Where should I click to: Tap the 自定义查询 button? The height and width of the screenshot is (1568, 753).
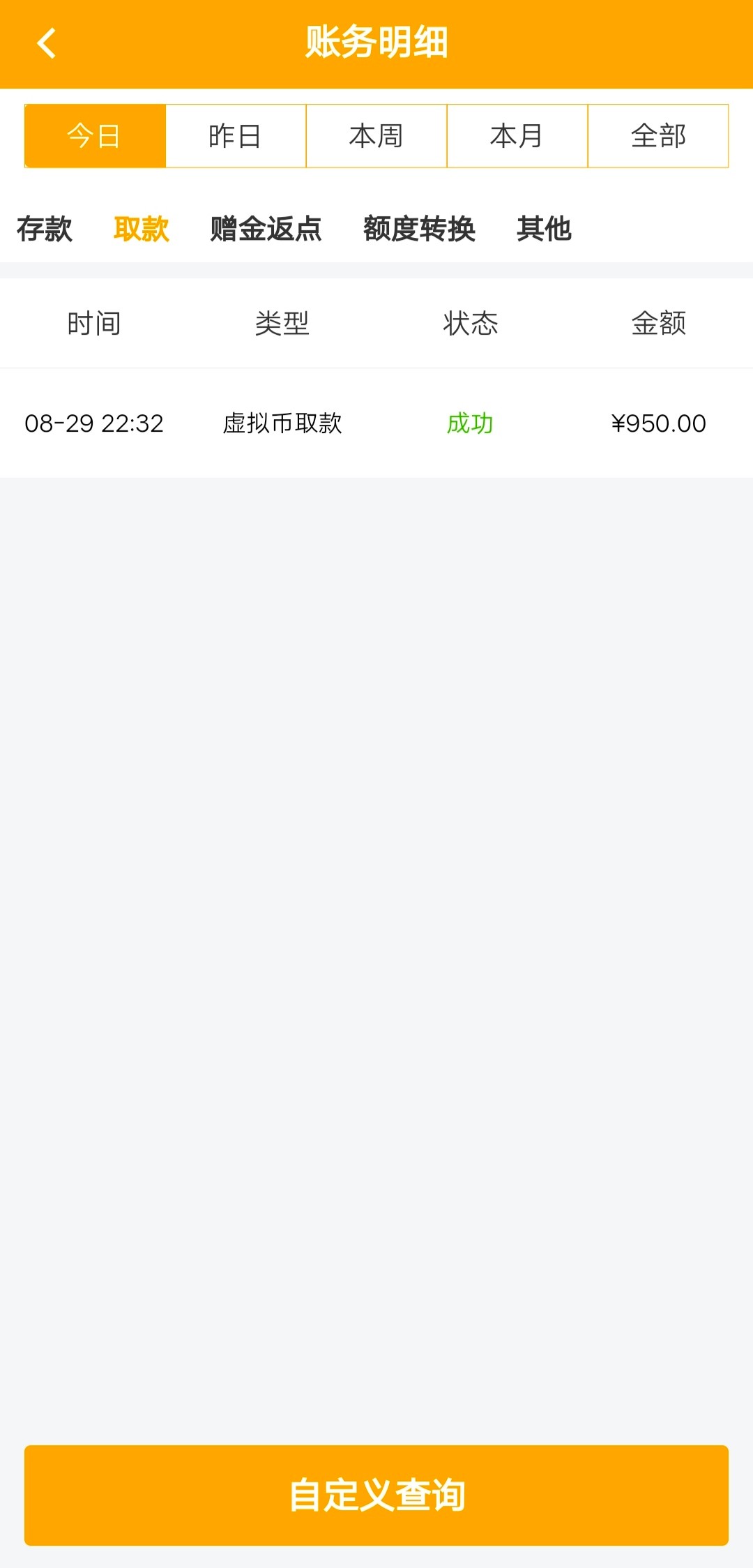pyautogui.click(x=376, y=1495)
